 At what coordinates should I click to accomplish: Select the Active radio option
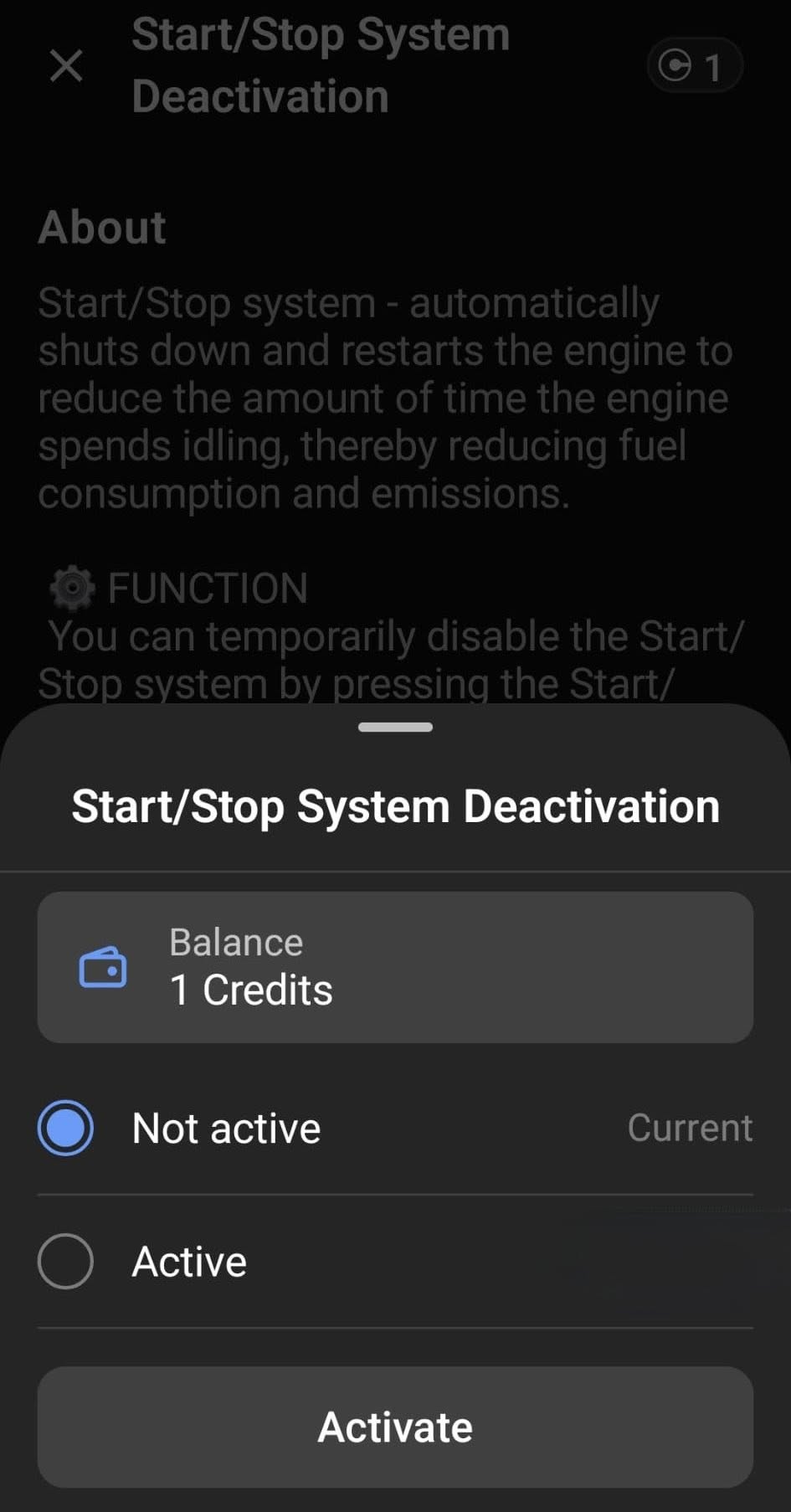coord(65,1261)
